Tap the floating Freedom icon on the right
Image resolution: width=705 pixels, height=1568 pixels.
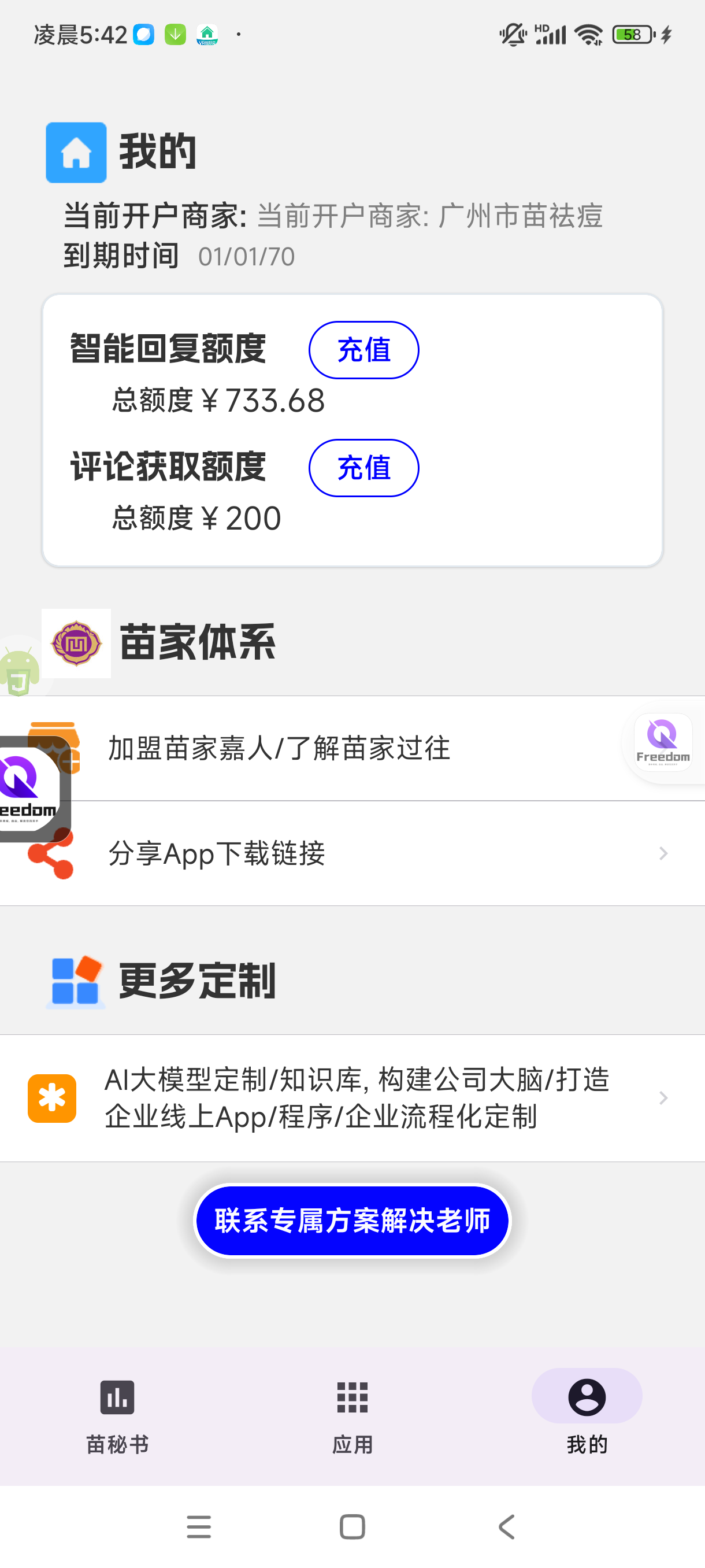tap(663, 742)
